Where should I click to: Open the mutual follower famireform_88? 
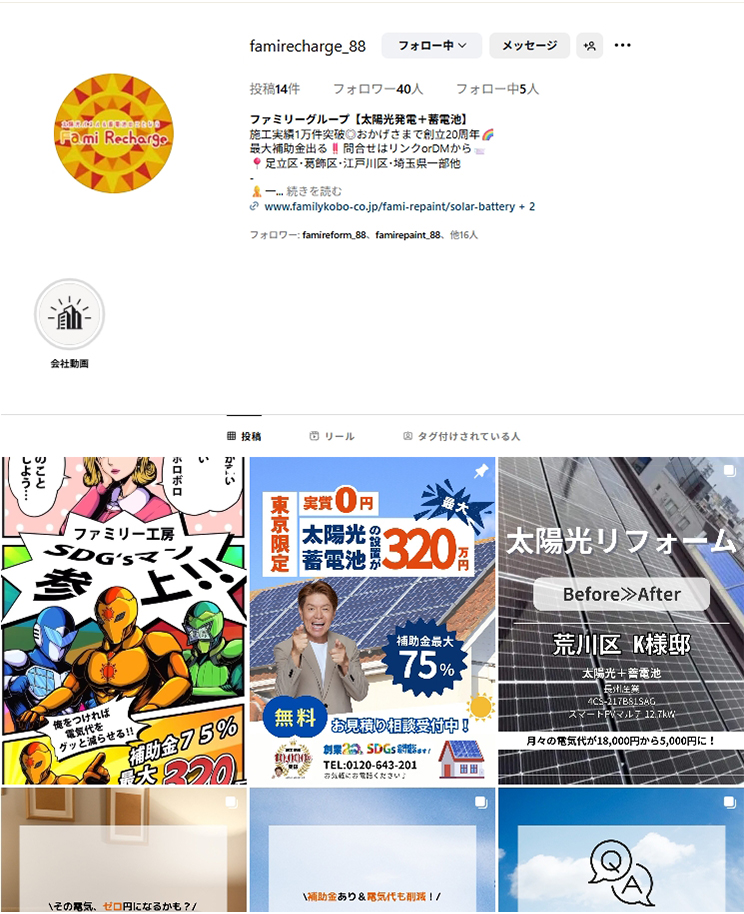pyautogui.click(x=334, y=235)
